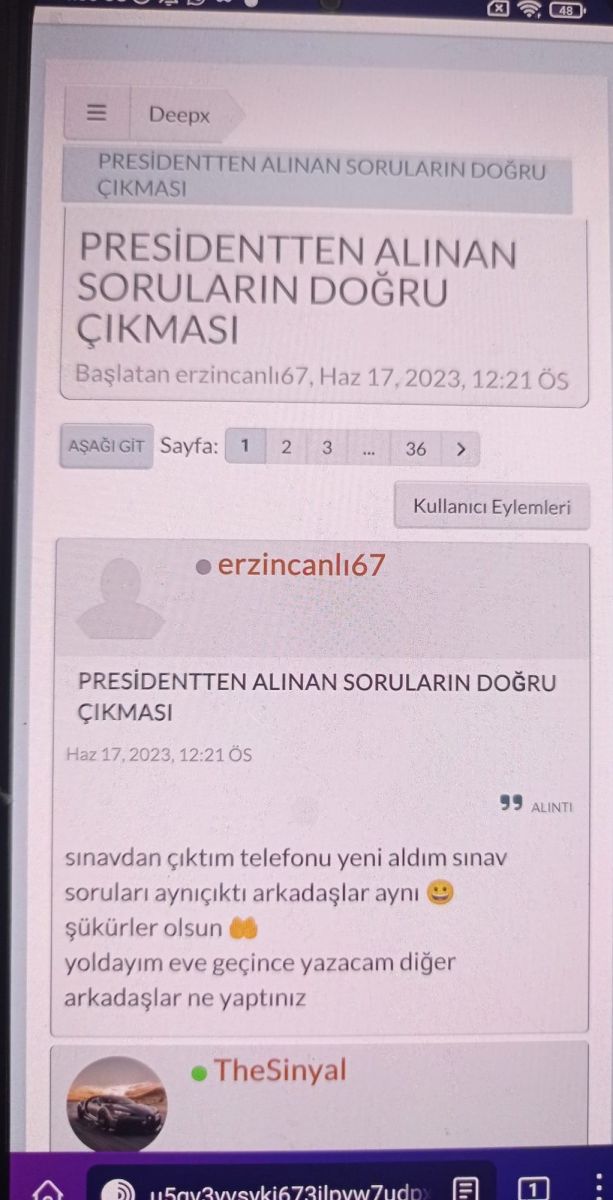Expand the page ellipsis selector
Viewport: 613px width, 1200px height.
coord(368,448)
